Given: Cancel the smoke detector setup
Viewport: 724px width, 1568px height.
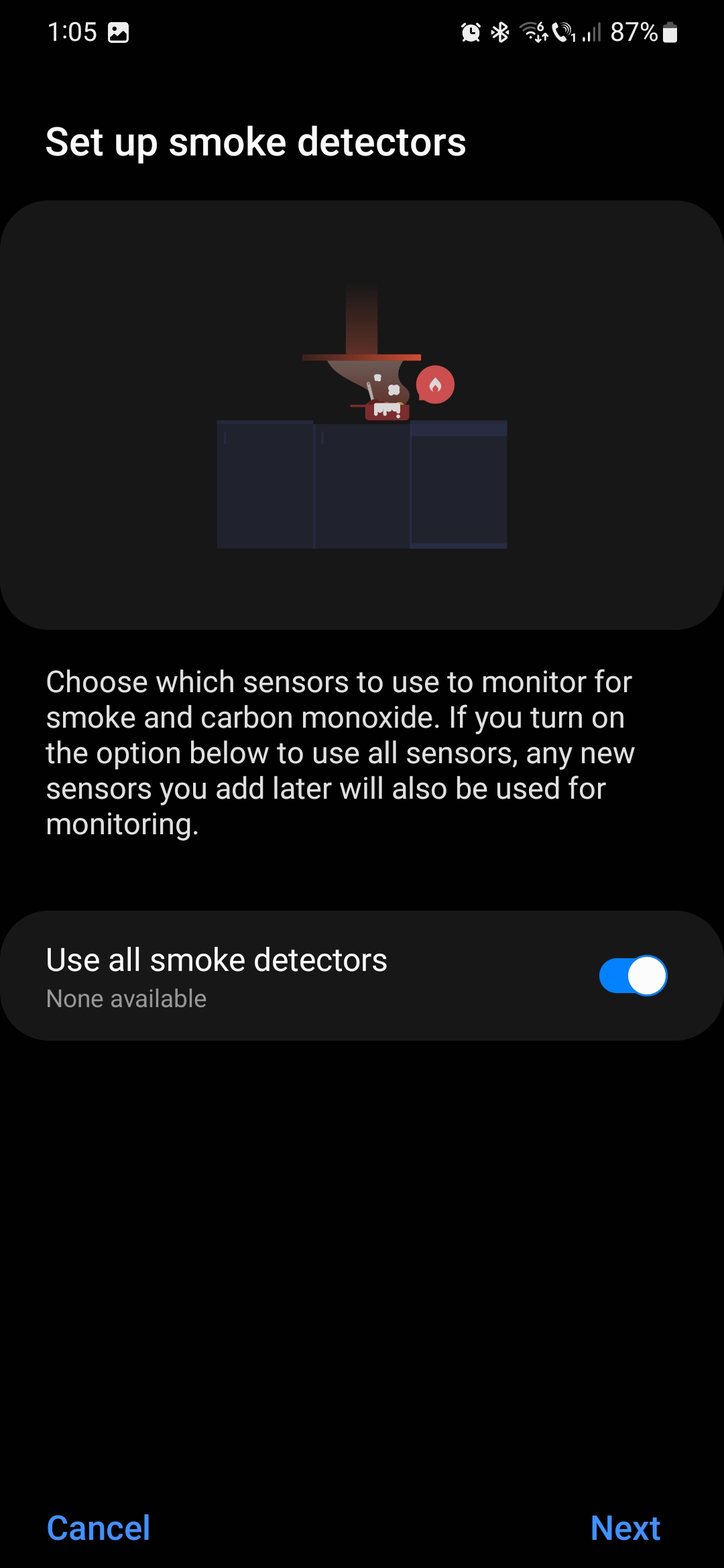Looking at the screenshot, I should [99, 1528].
